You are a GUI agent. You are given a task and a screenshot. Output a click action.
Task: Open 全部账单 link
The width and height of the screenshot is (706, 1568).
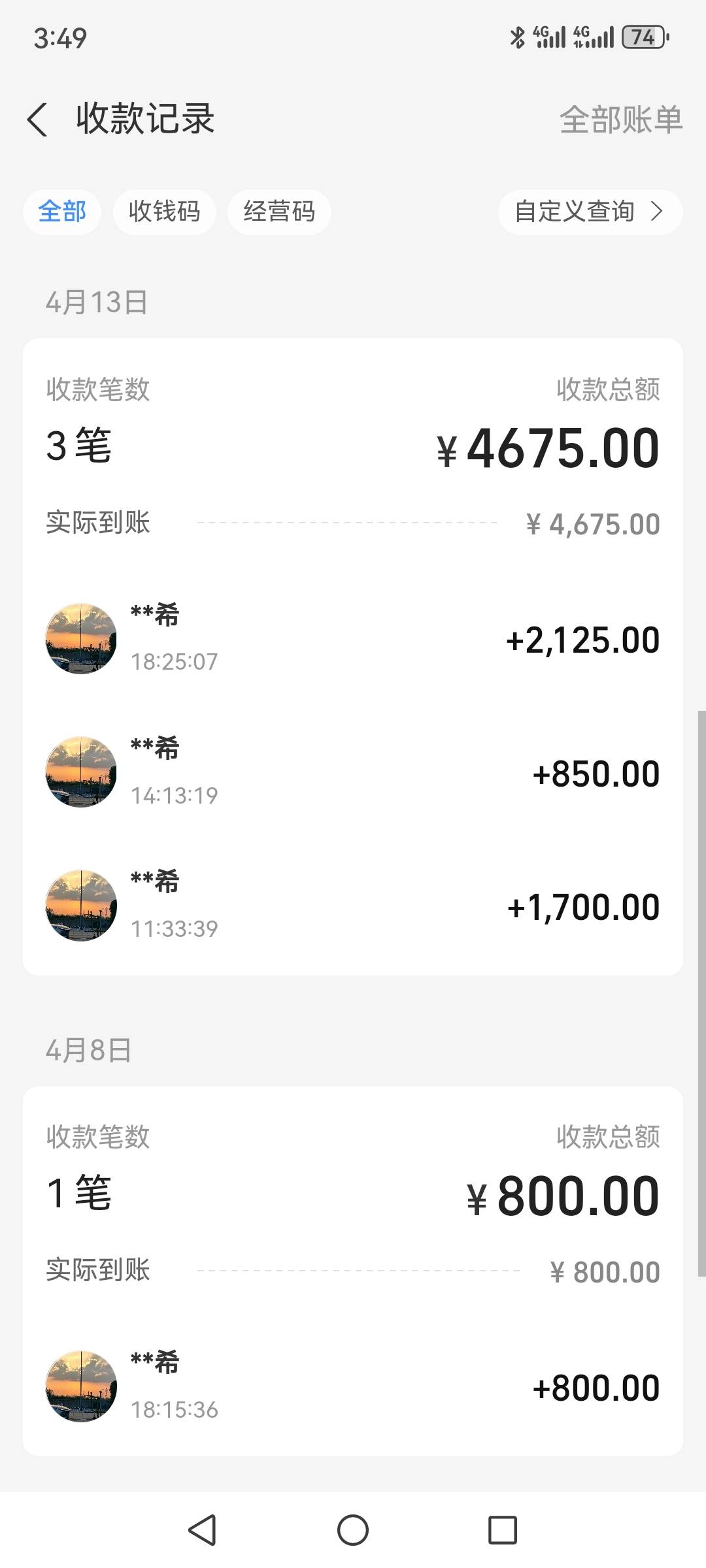point(620,120)
